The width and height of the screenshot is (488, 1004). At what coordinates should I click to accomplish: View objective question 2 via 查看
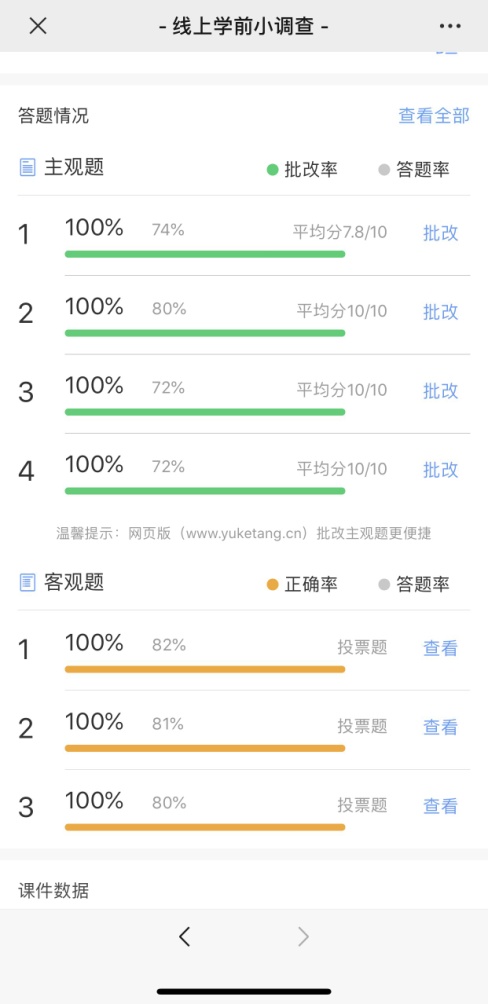[x=441, y=727]
